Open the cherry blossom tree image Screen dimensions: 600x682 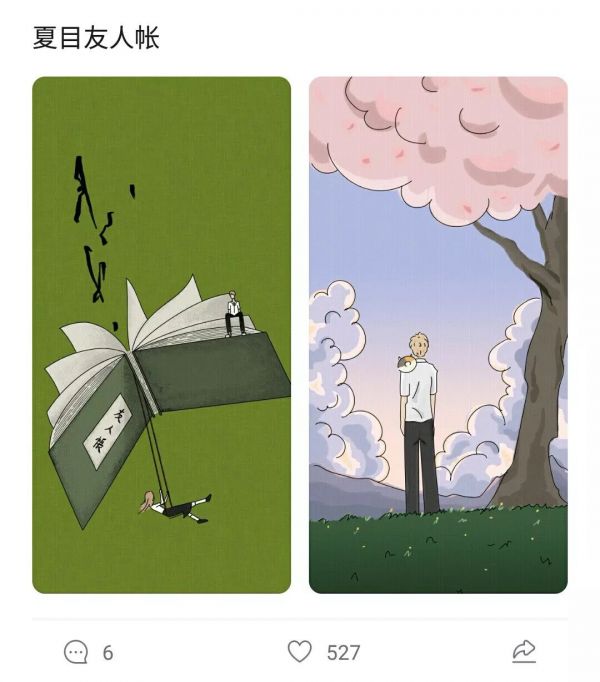pyautogui.click(x=438, y=335)
